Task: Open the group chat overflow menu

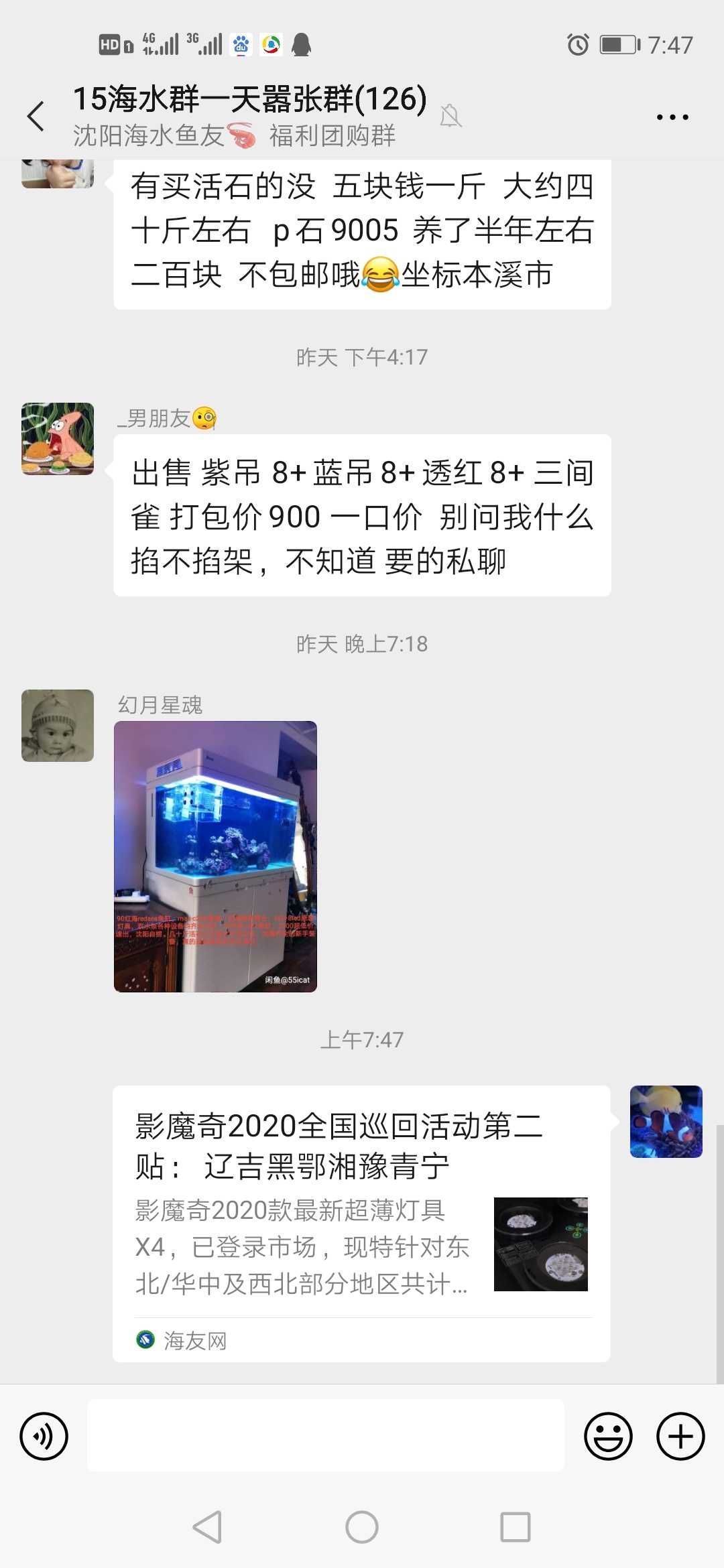Action: (672, 117)
